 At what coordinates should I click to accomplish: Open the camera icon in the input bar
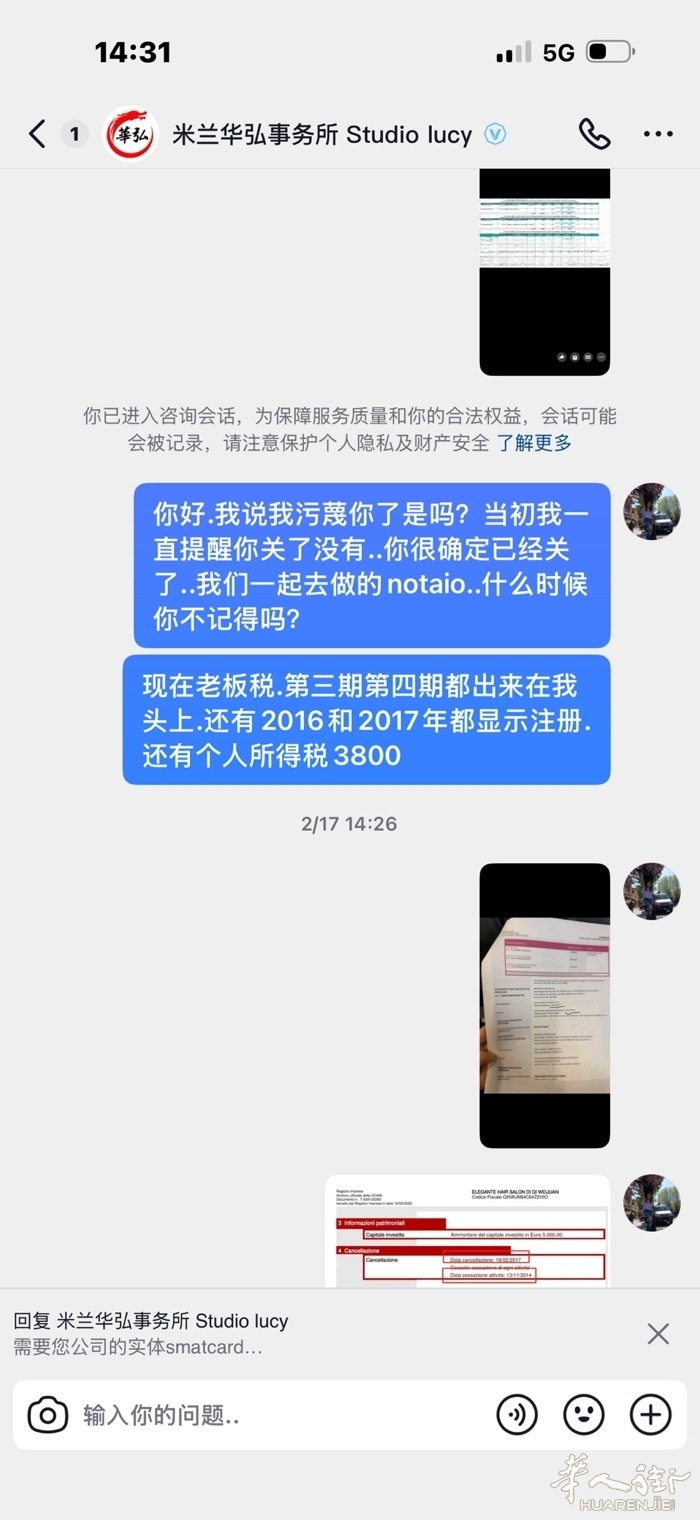pos(47,1415)
